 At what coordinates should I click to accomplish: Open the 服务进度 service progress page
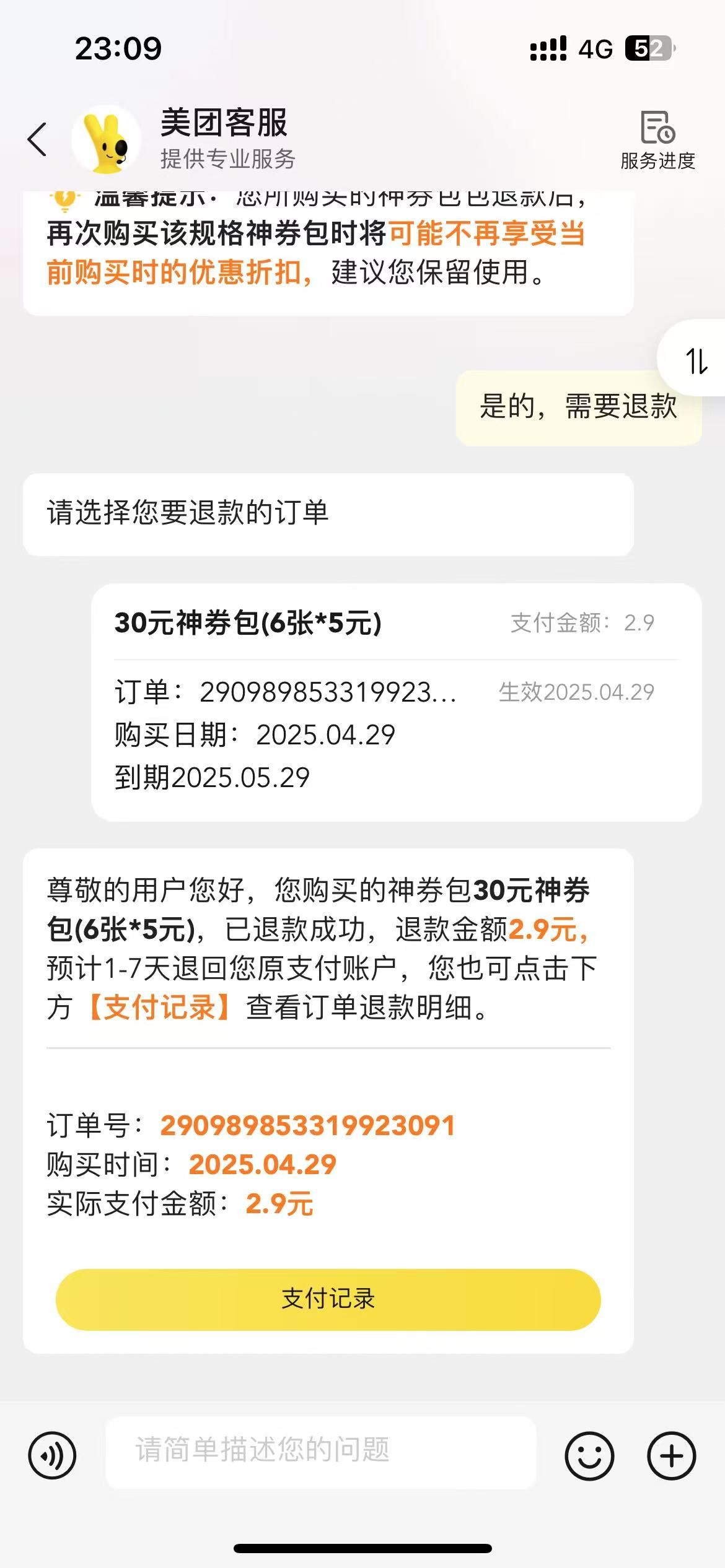click(x=657, y=141)
